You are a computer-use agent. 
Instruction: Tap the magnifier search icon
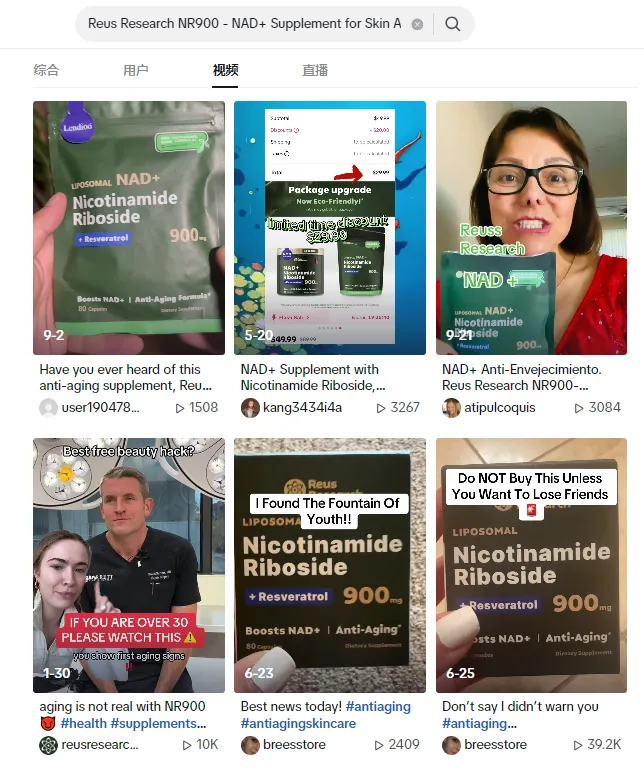click(x=453, y=24)
